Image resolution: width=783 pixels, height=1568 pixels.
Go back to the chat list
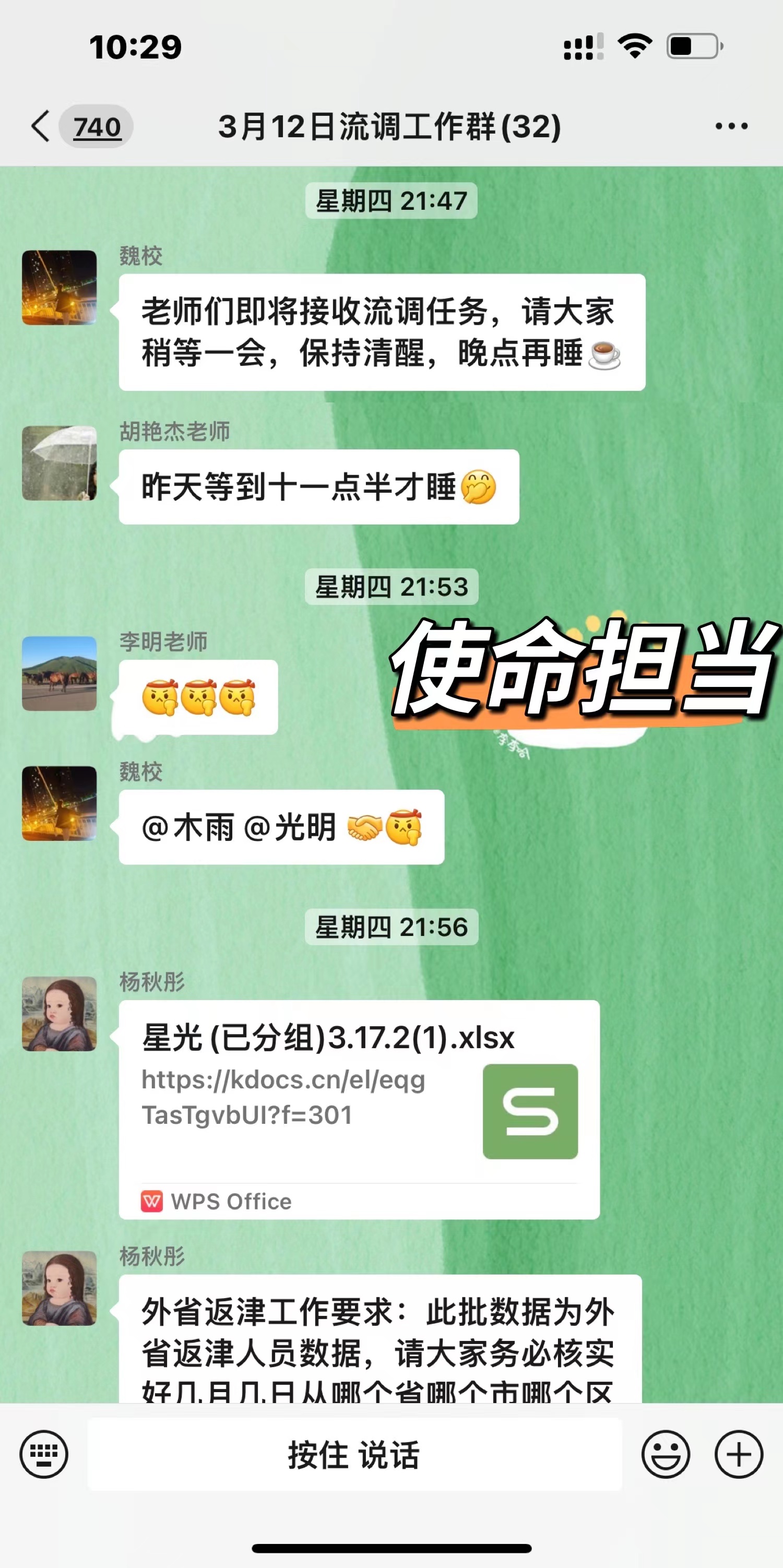pyautogui.click(x=41, y=127)
